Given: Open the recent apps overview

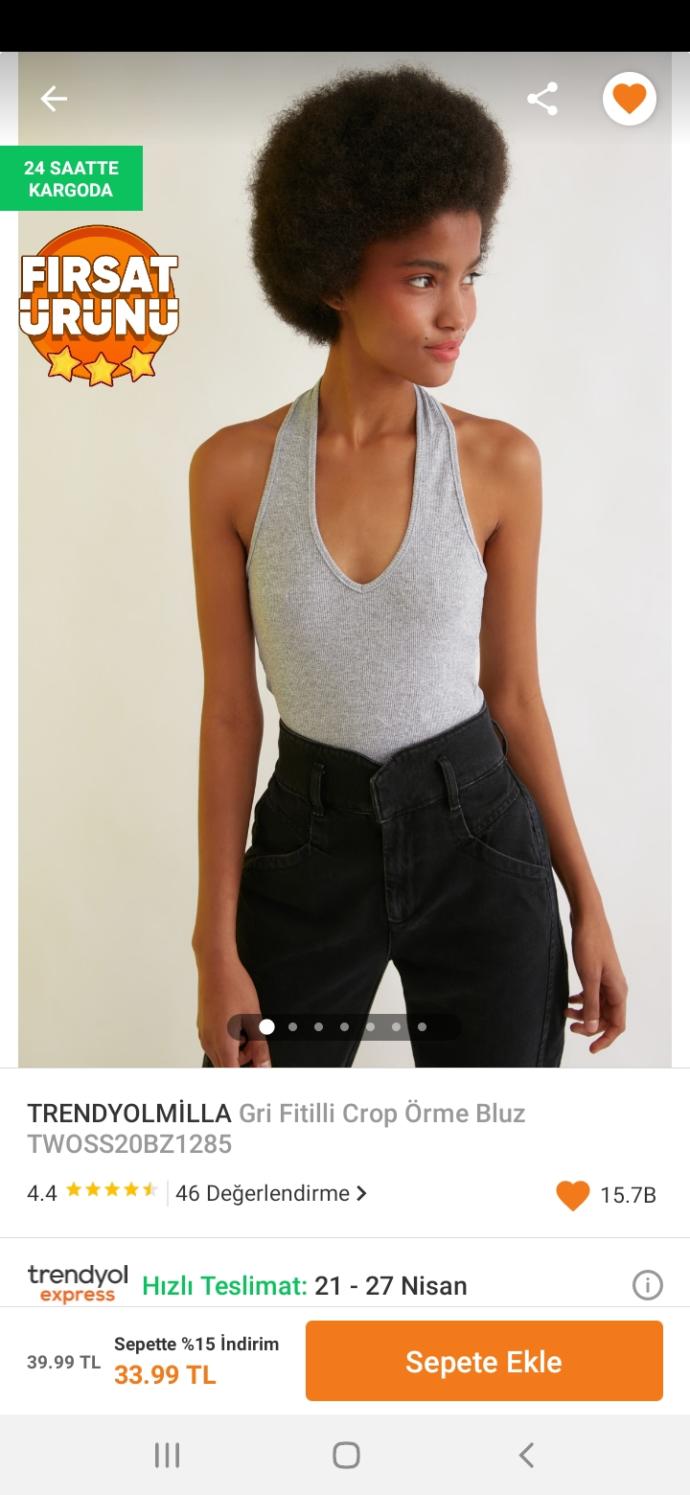Looking at the screenshot, I should point(167,1455).
